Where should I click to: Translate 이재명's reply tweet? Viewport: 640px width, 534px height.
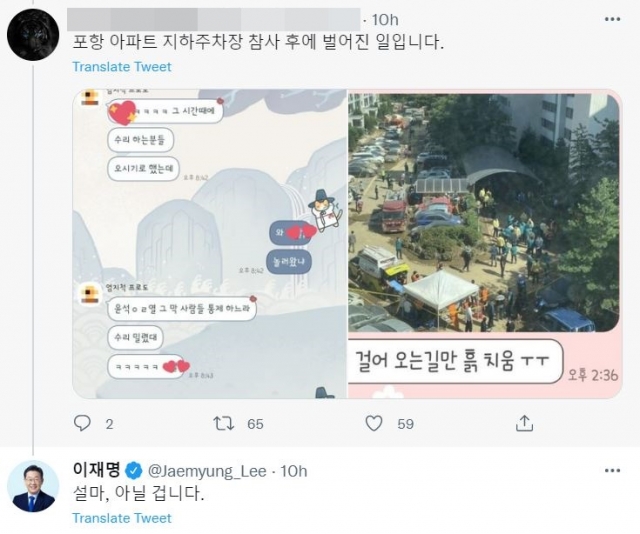coord(122,518)
